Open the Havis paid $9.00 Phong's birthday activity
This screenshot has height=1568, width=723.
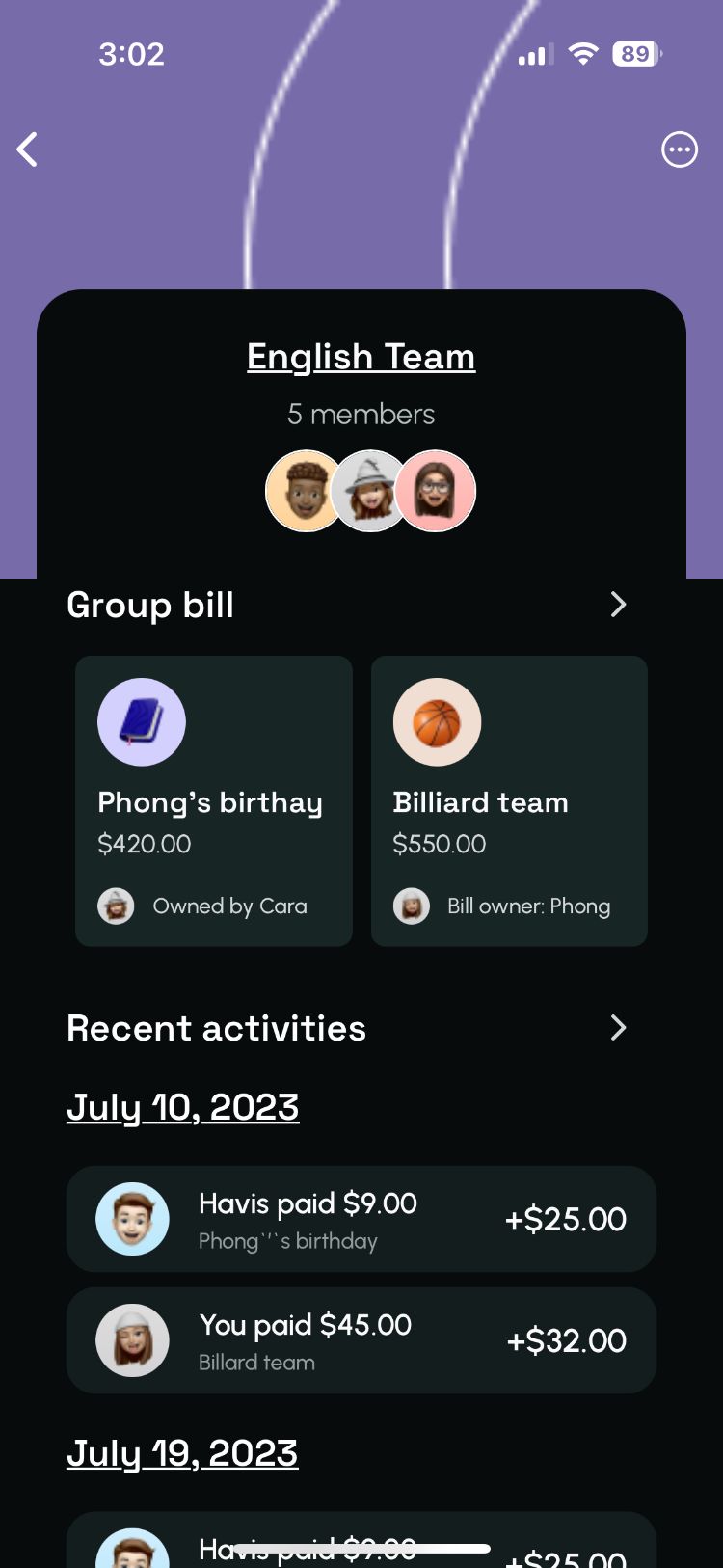click(x=361, y=1219)
